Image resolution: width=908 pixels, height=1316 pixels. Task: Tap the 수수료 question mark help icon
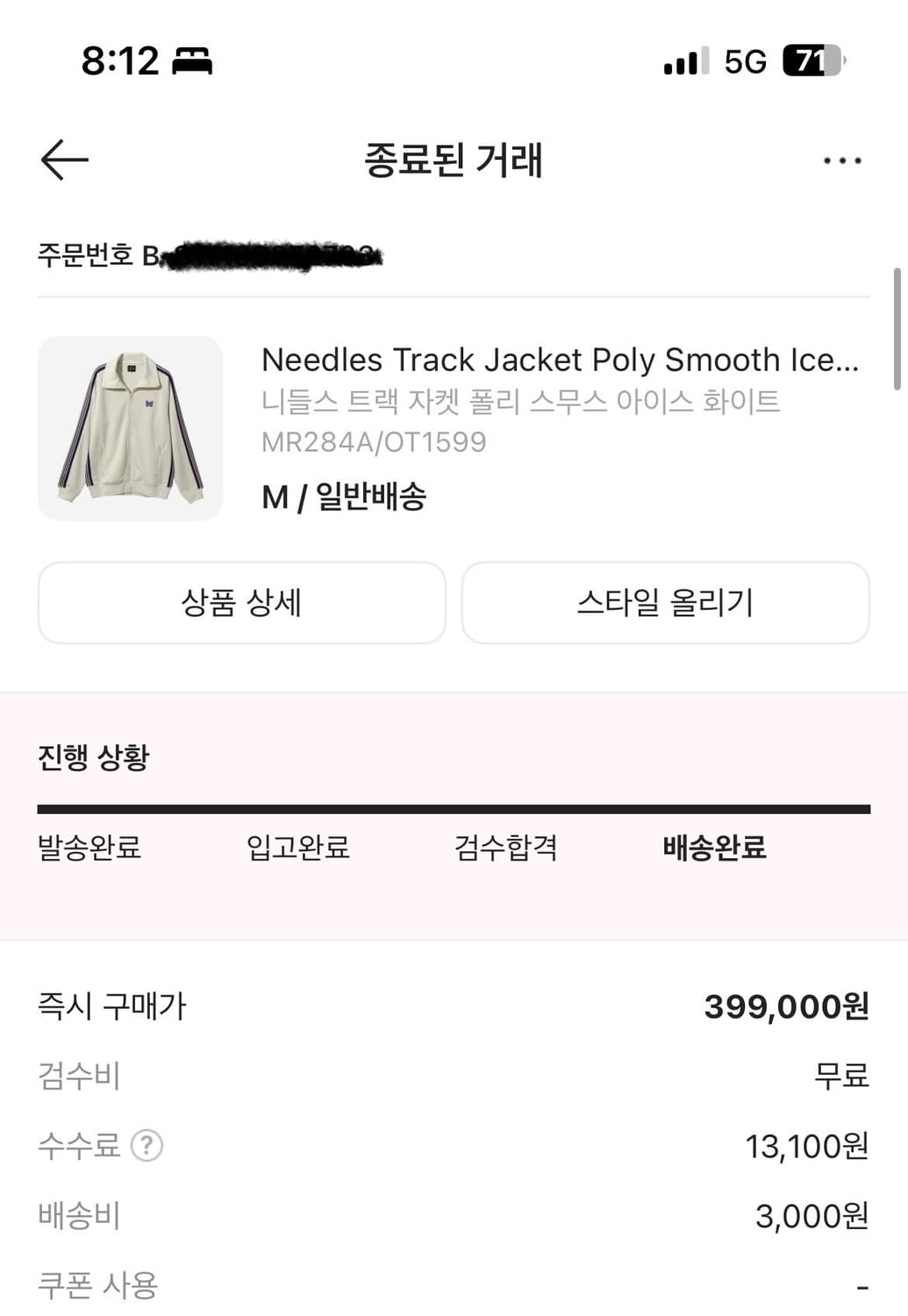147,1144
